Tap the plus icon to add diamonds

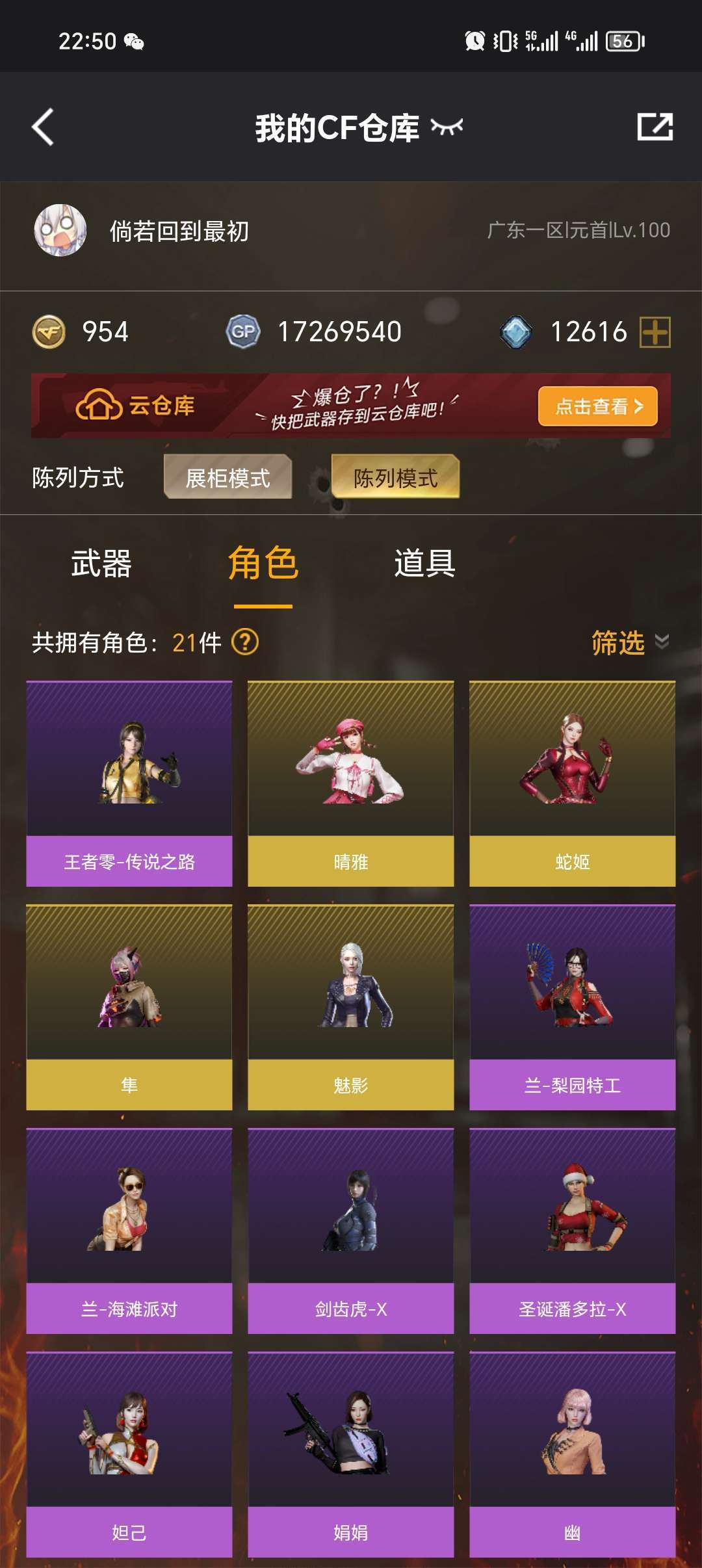[x=655, y=332]
